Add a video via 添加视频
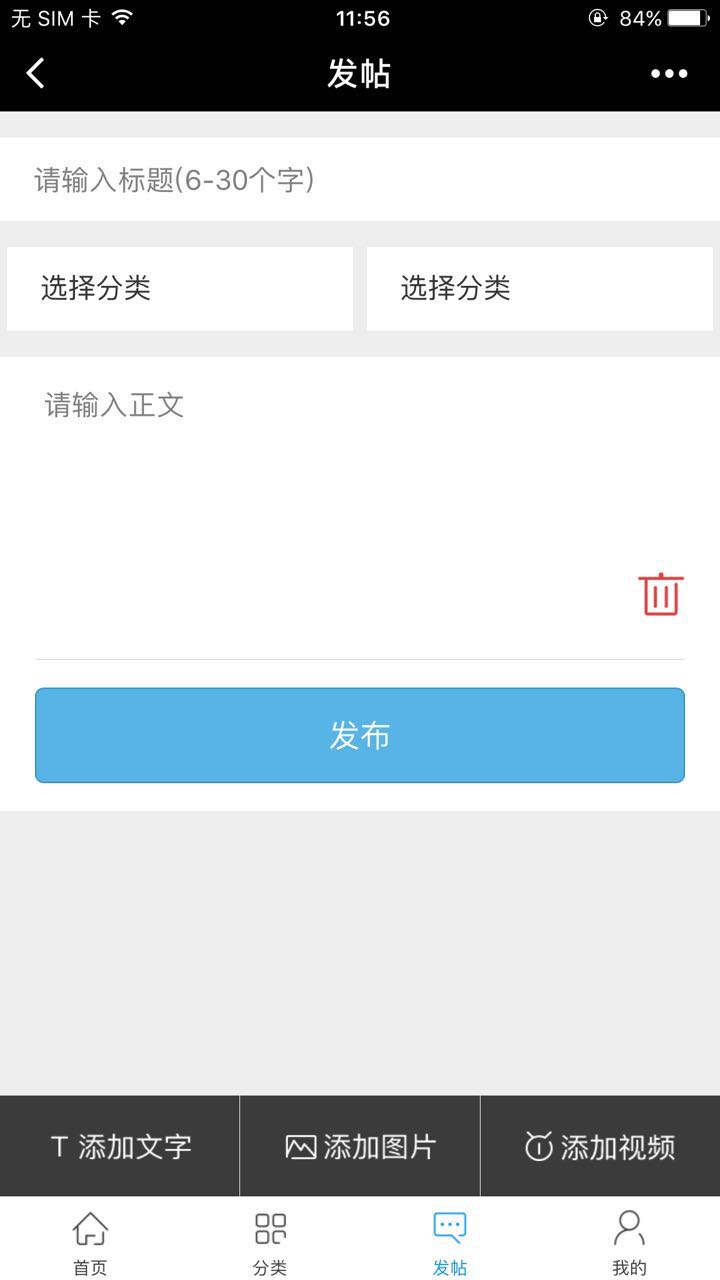The width and height of the screenshot is (720, 1280). click(x=600, y=1146)
